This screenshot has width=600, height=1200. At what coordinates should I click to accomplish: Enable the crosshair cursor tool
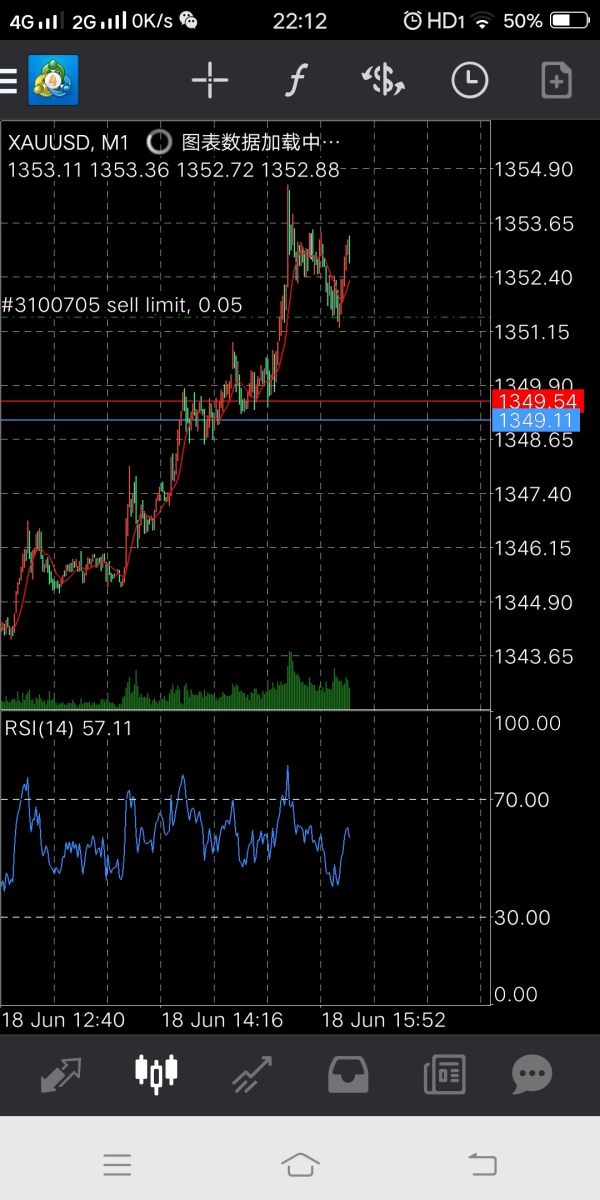pyautogui.click(x=210, y=81)
